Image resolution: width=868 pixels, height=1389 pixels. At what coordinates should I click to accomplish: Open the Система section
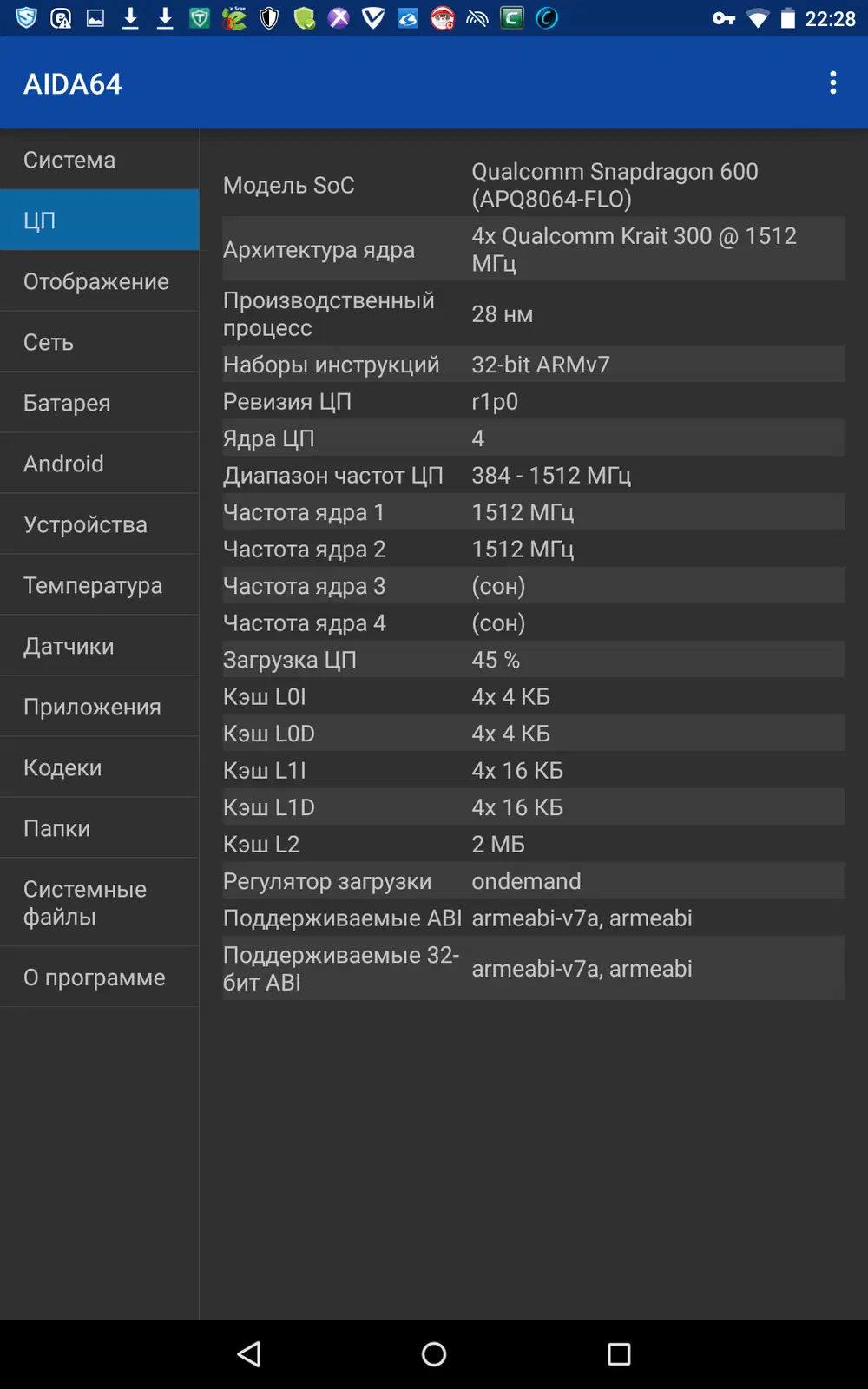click(99, 160)
